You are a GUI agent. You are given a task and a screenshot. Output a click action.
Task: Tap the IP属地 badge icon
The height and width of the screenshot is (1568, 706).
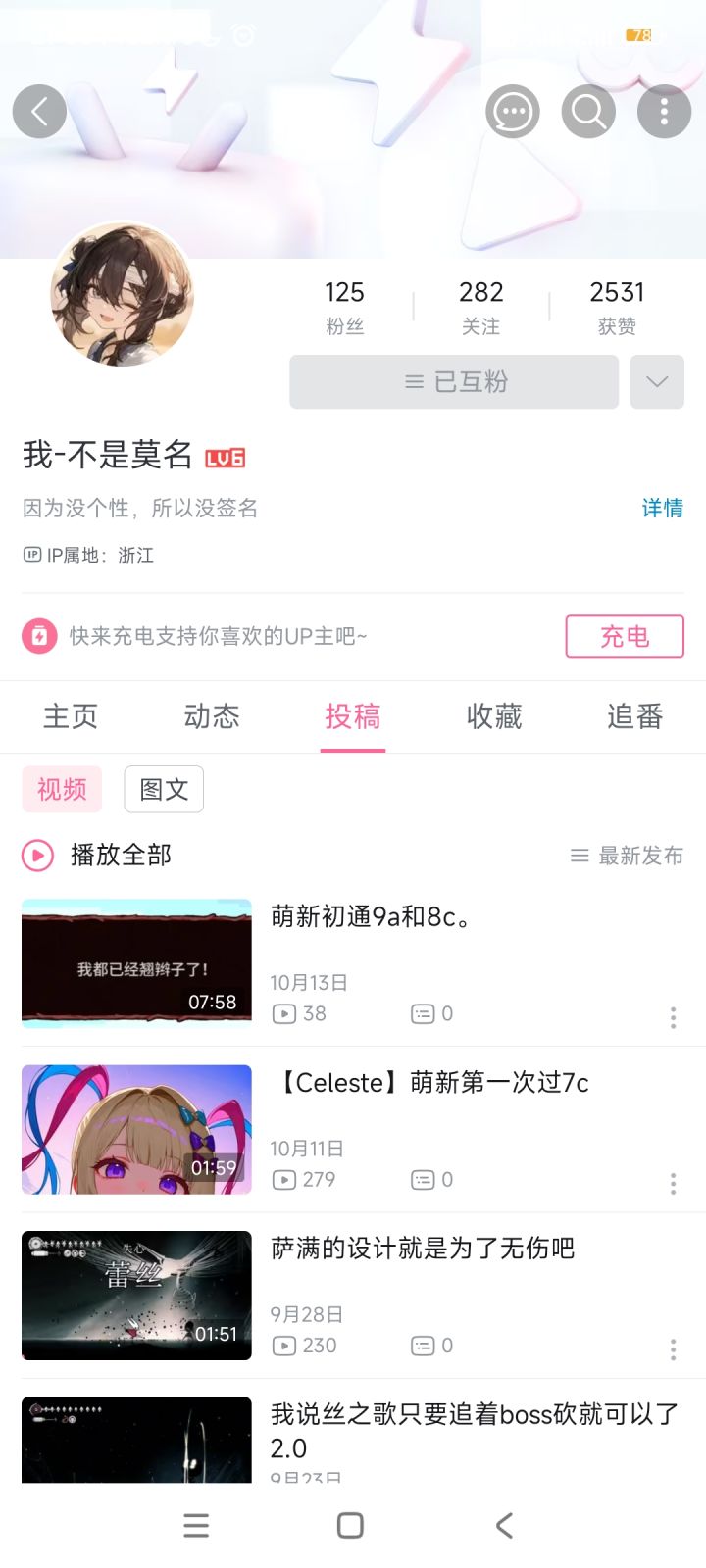point(29,556)
